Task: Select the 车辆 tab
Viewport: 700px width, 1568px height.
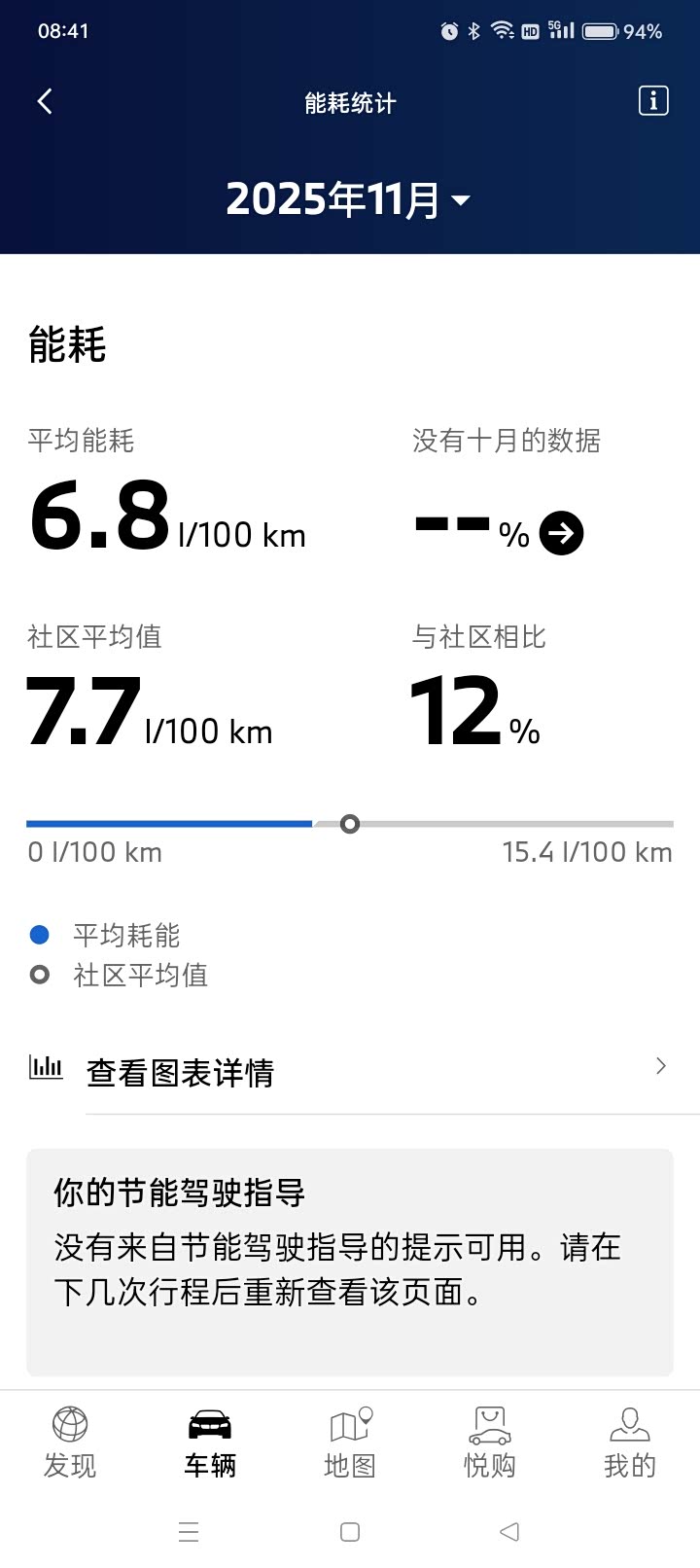Action: (210, 1442)
